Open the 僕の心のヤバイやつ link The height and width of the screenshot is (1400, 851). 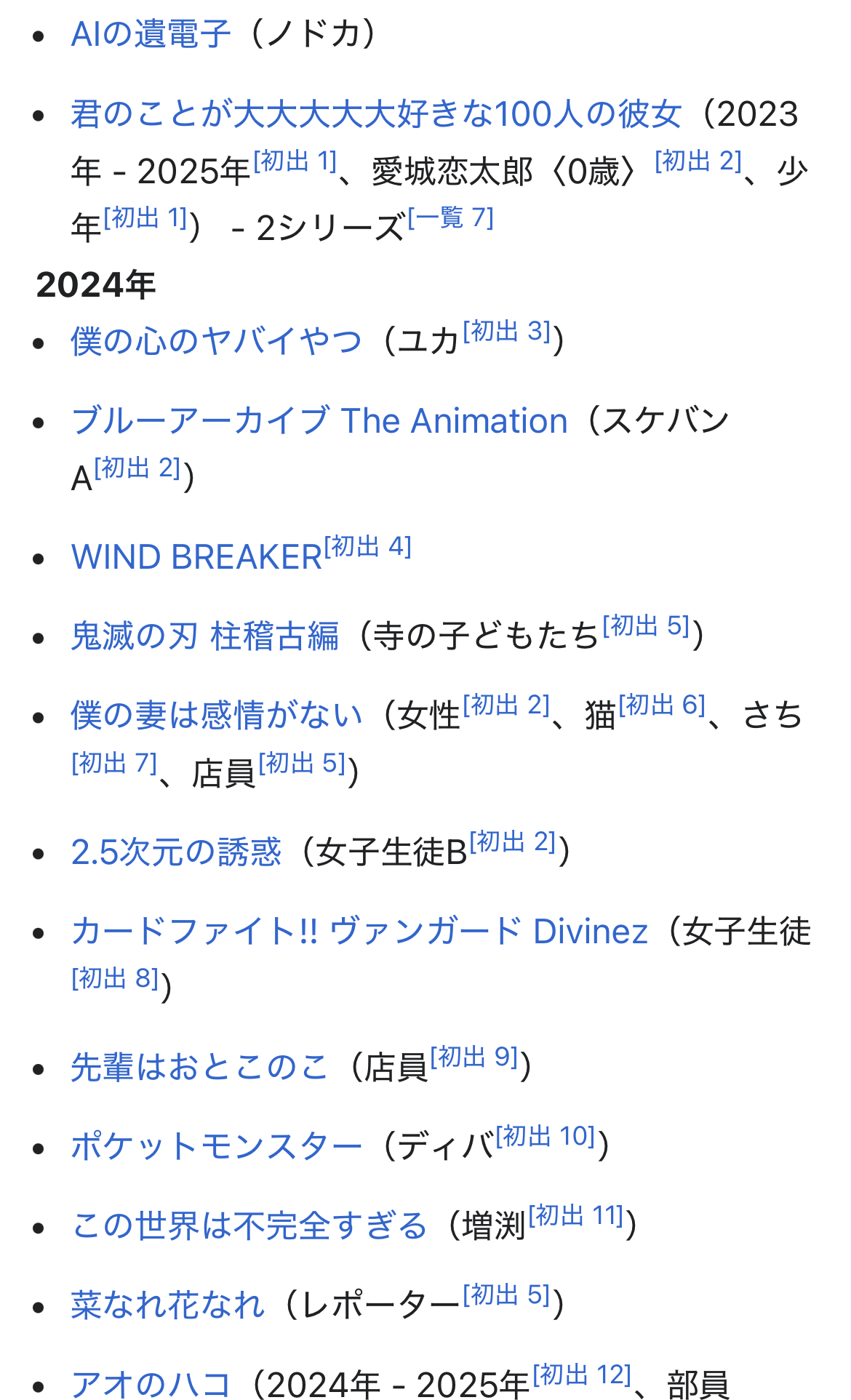coord(216,341)
